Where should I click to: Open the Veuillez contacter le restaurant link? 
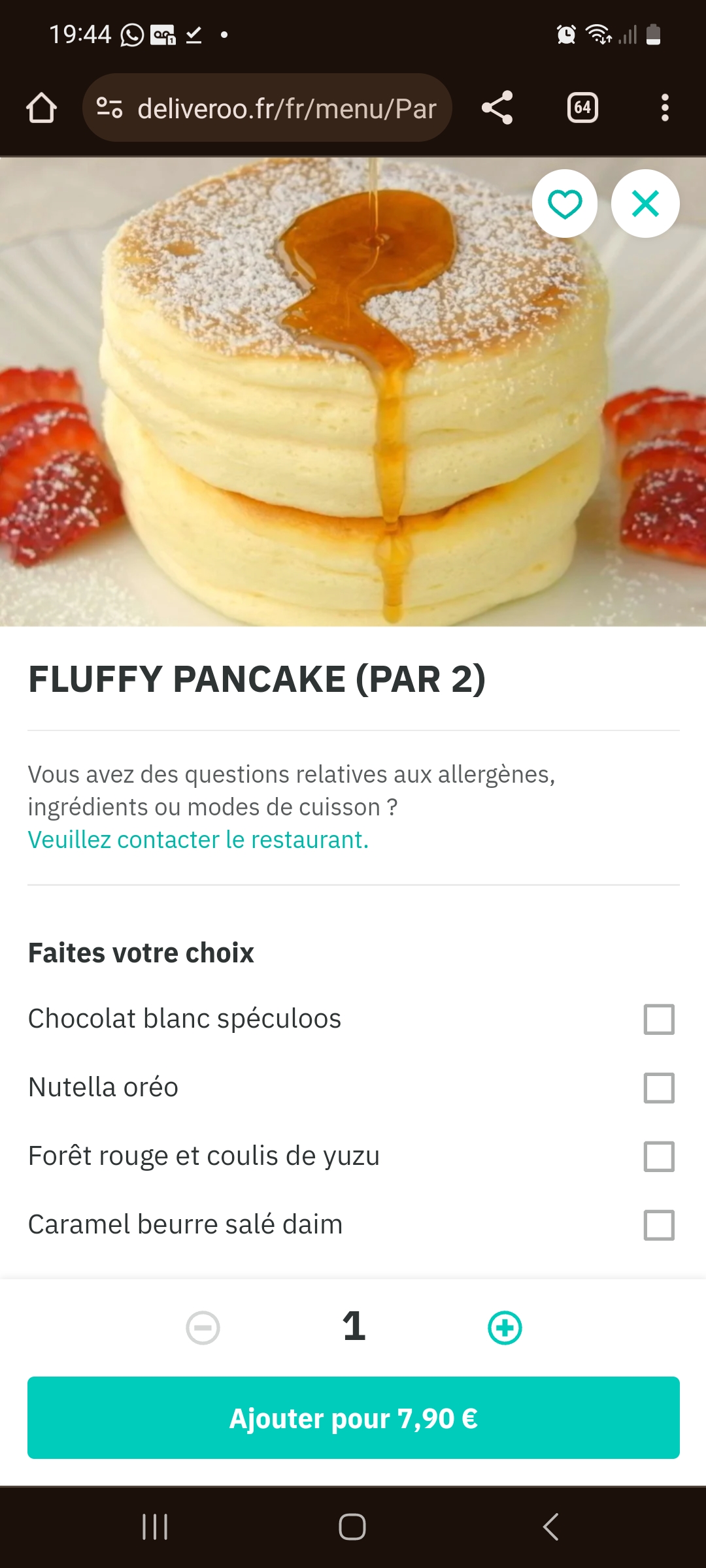pos(198,840)
